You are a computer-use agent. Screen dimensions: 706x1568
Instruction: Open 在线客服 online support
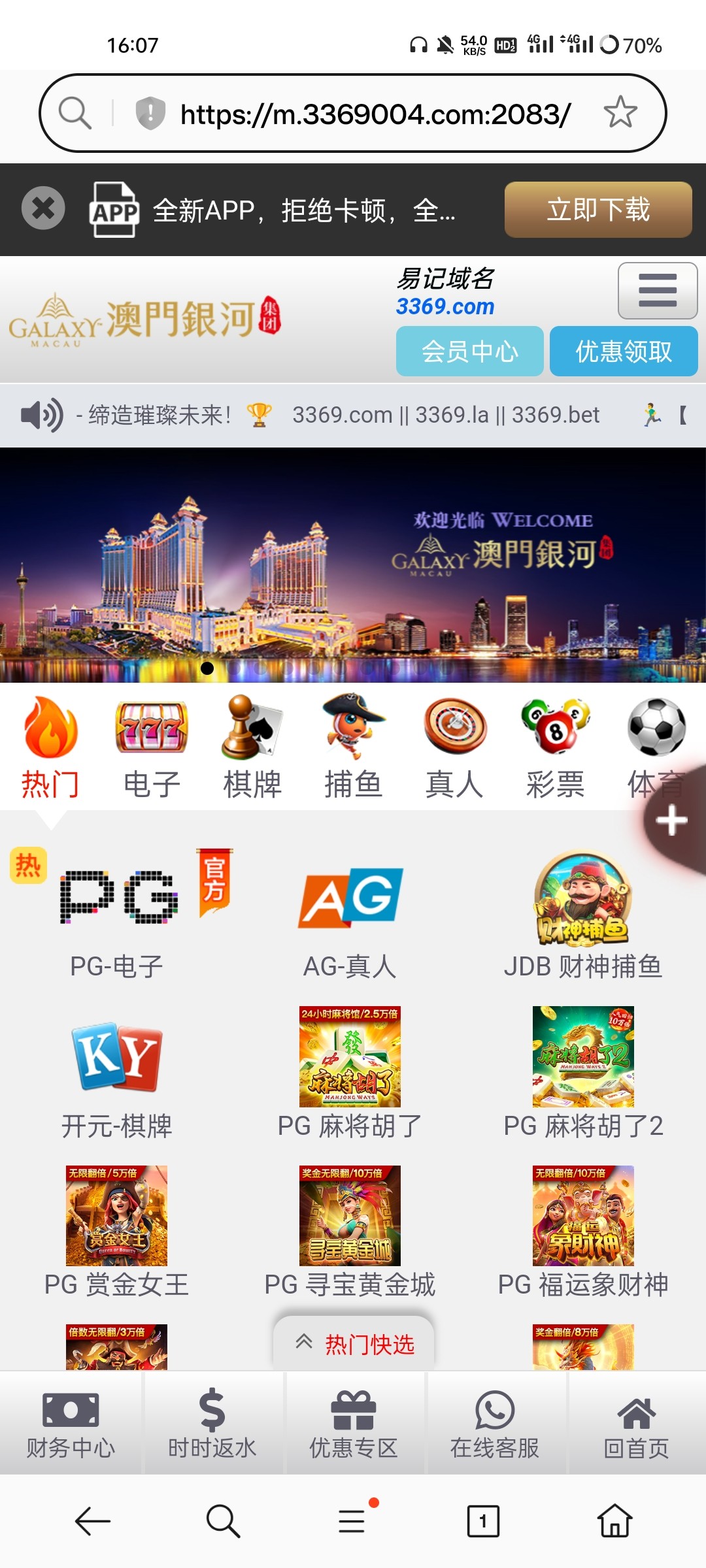(494, 1424)
